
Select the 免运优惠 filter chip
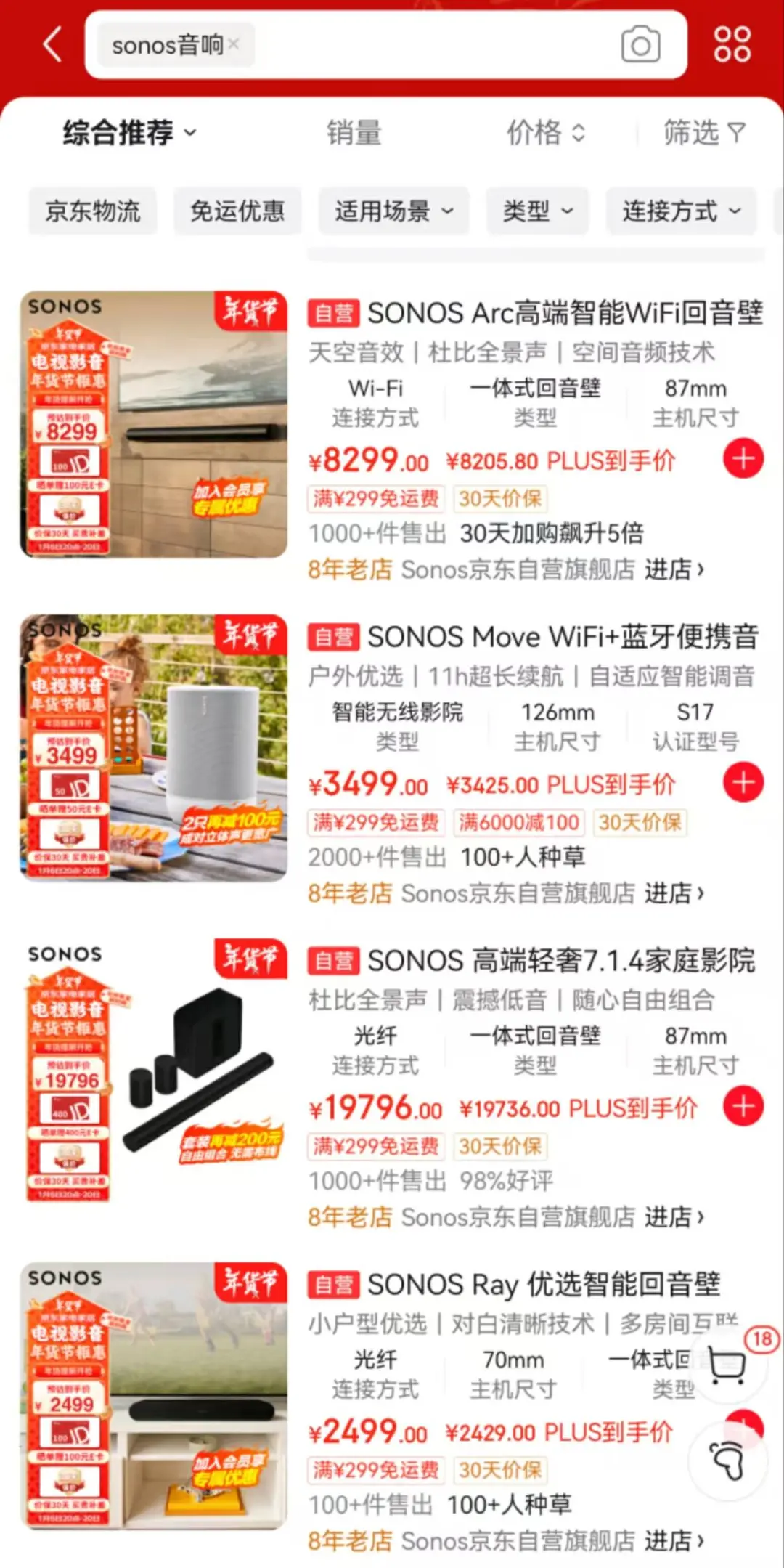(237, 211)
